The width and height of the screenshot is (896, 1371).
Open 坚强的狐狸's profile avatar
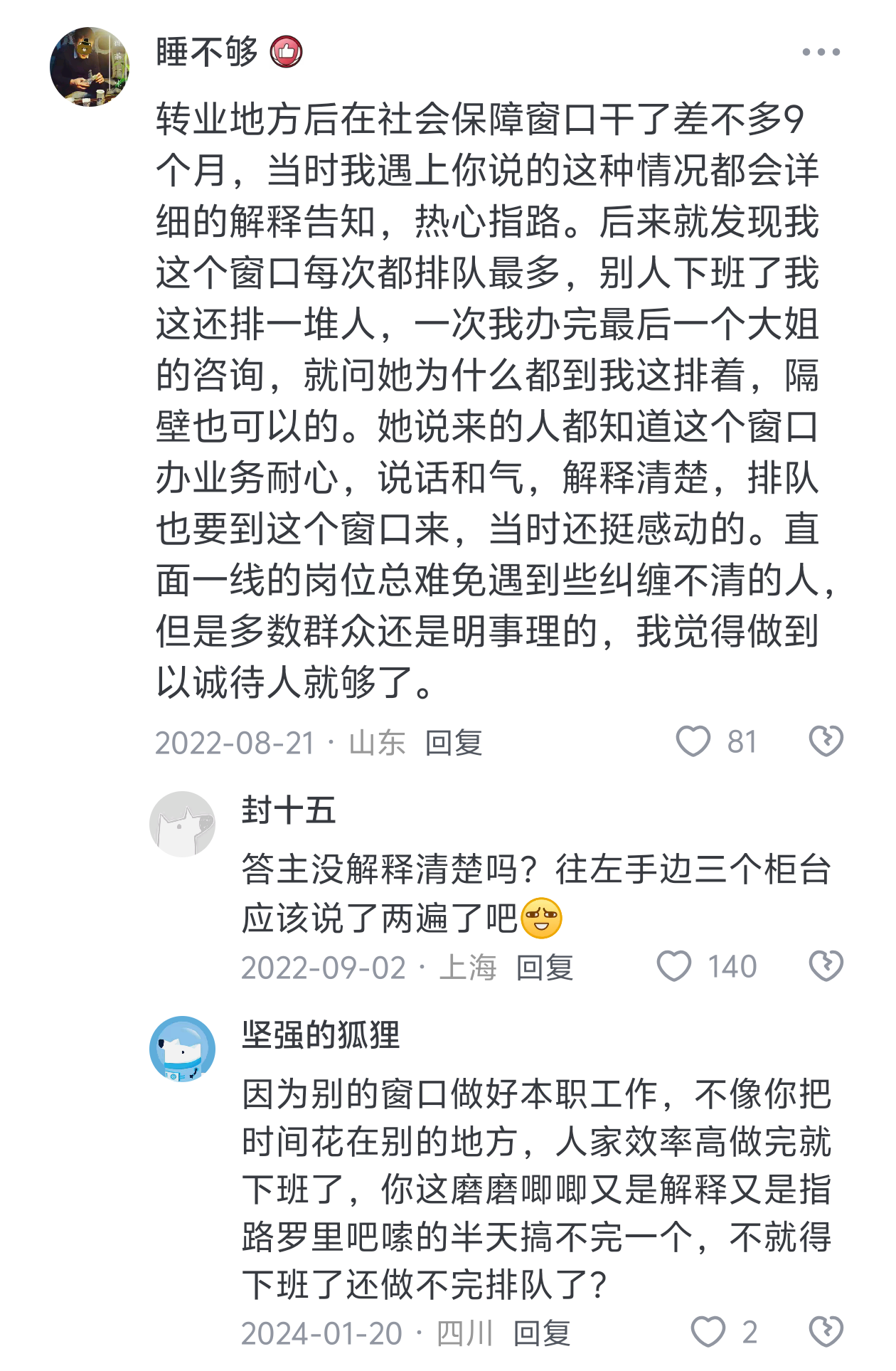click(x=182, y=1049)
